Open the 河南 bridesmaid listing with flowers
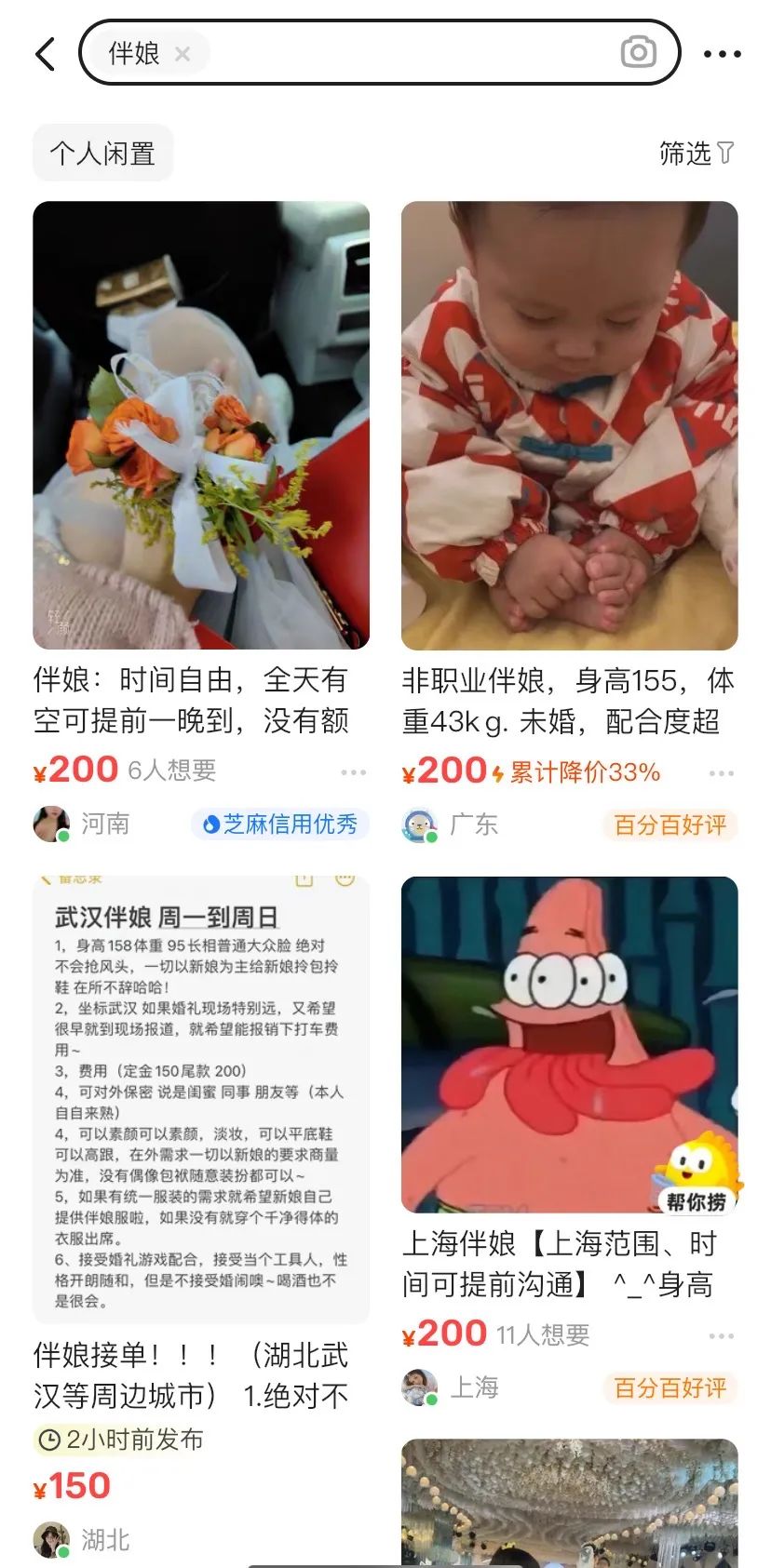Image resolution: width=771 pixels, height=1568 pixels. pos(201,425)
